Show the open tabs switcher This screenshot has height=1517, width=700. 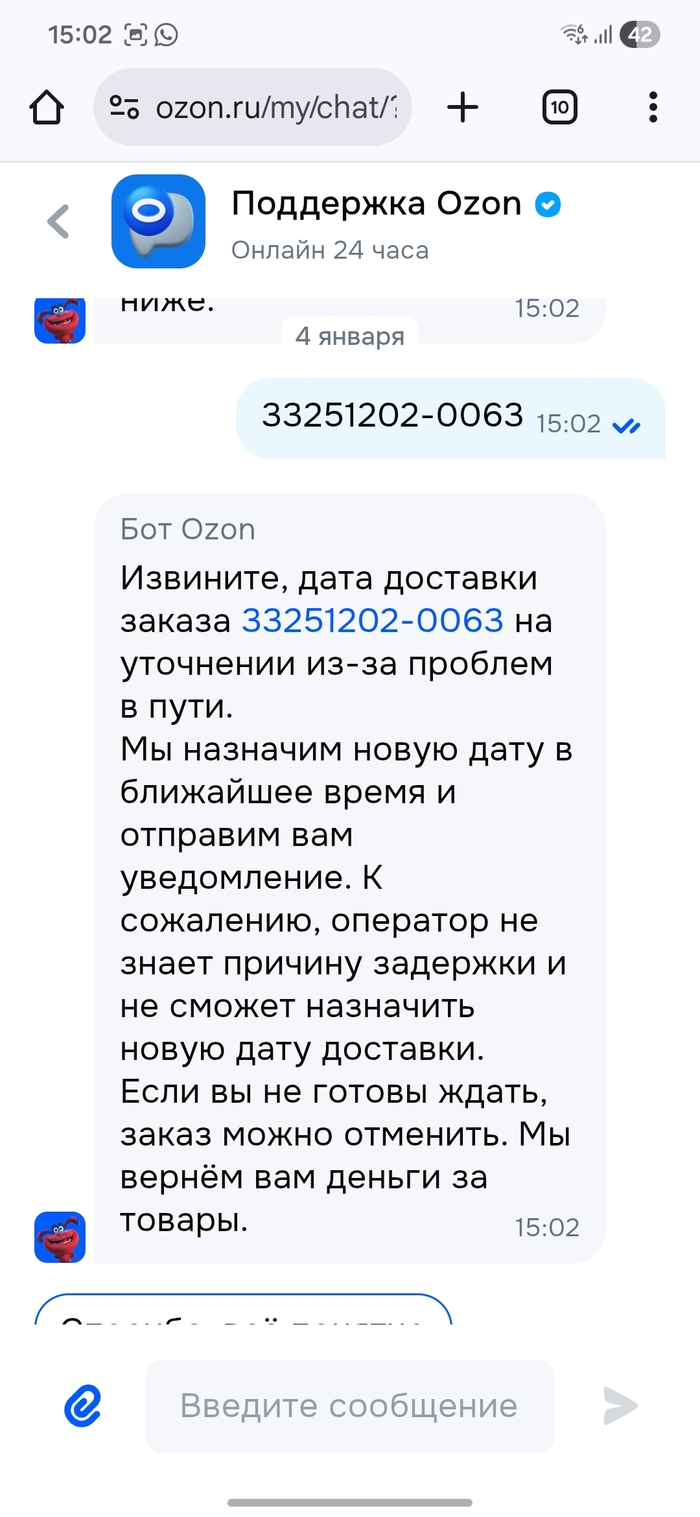pos(560,107)
